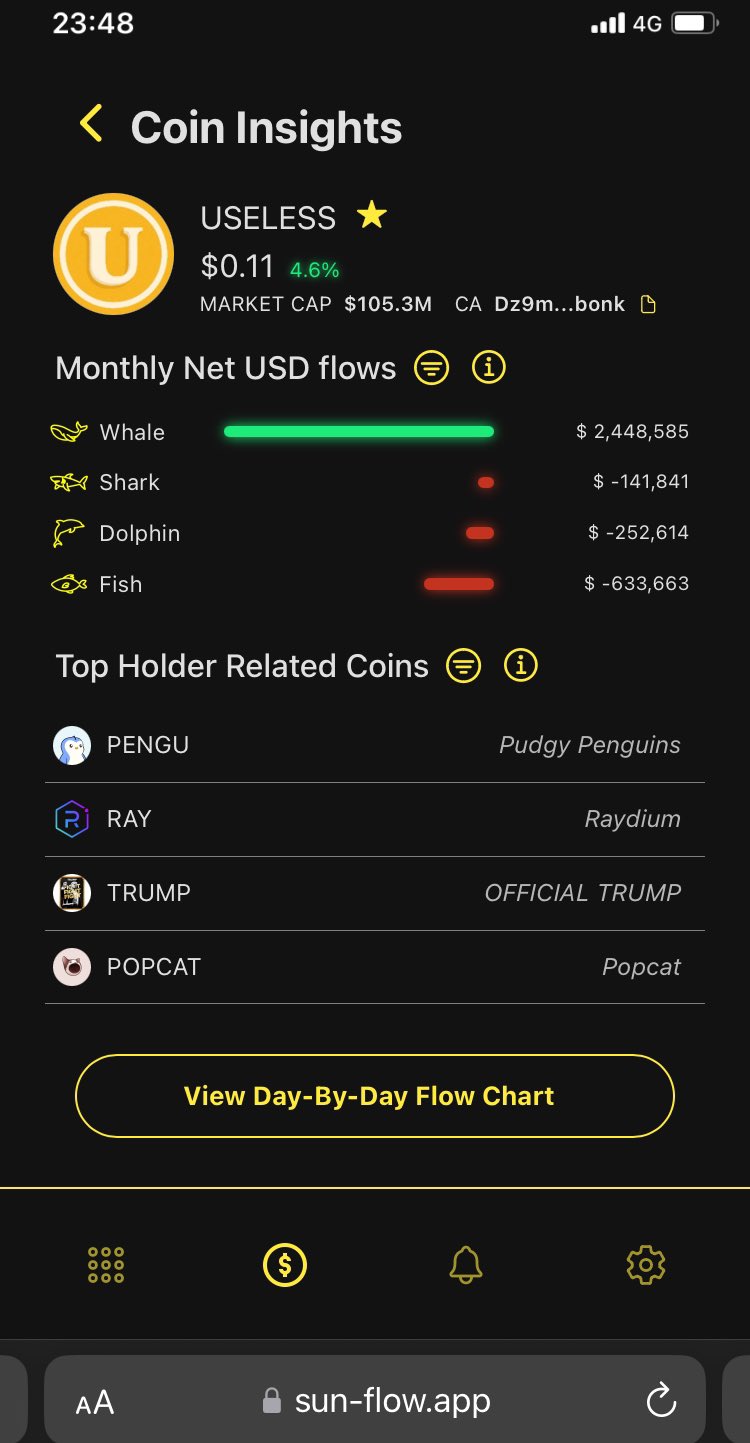Image resolution: width=750 pixels, height=1443 pixels.
Task: Toggle the favorite star for USELESS
Action: pyautogui.click(x=372, y=215)
